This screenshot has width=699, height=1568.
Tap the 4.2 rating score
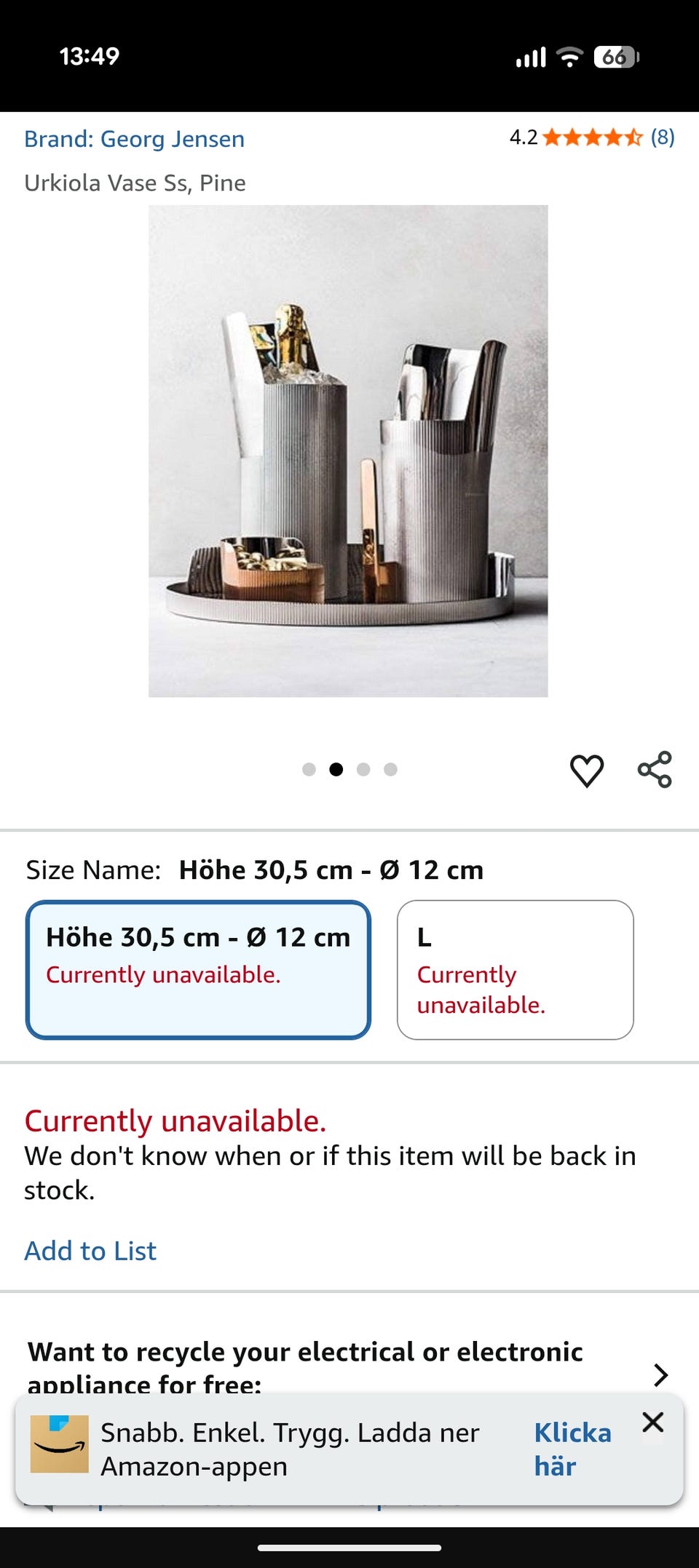521,137
